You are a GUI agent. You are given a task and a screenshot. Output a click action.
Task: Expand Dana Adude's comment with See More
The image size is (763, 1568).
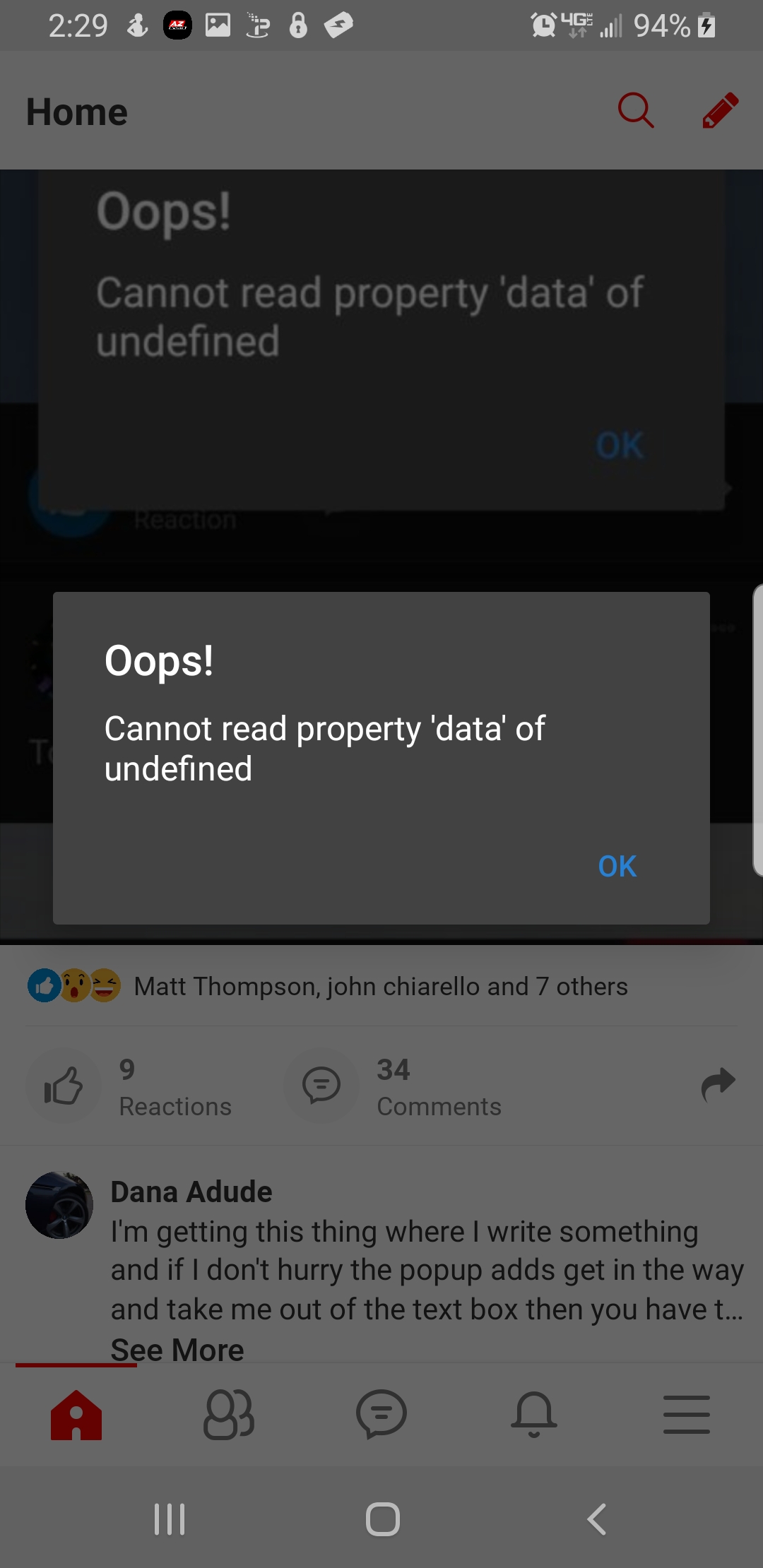click(177, 1350)
